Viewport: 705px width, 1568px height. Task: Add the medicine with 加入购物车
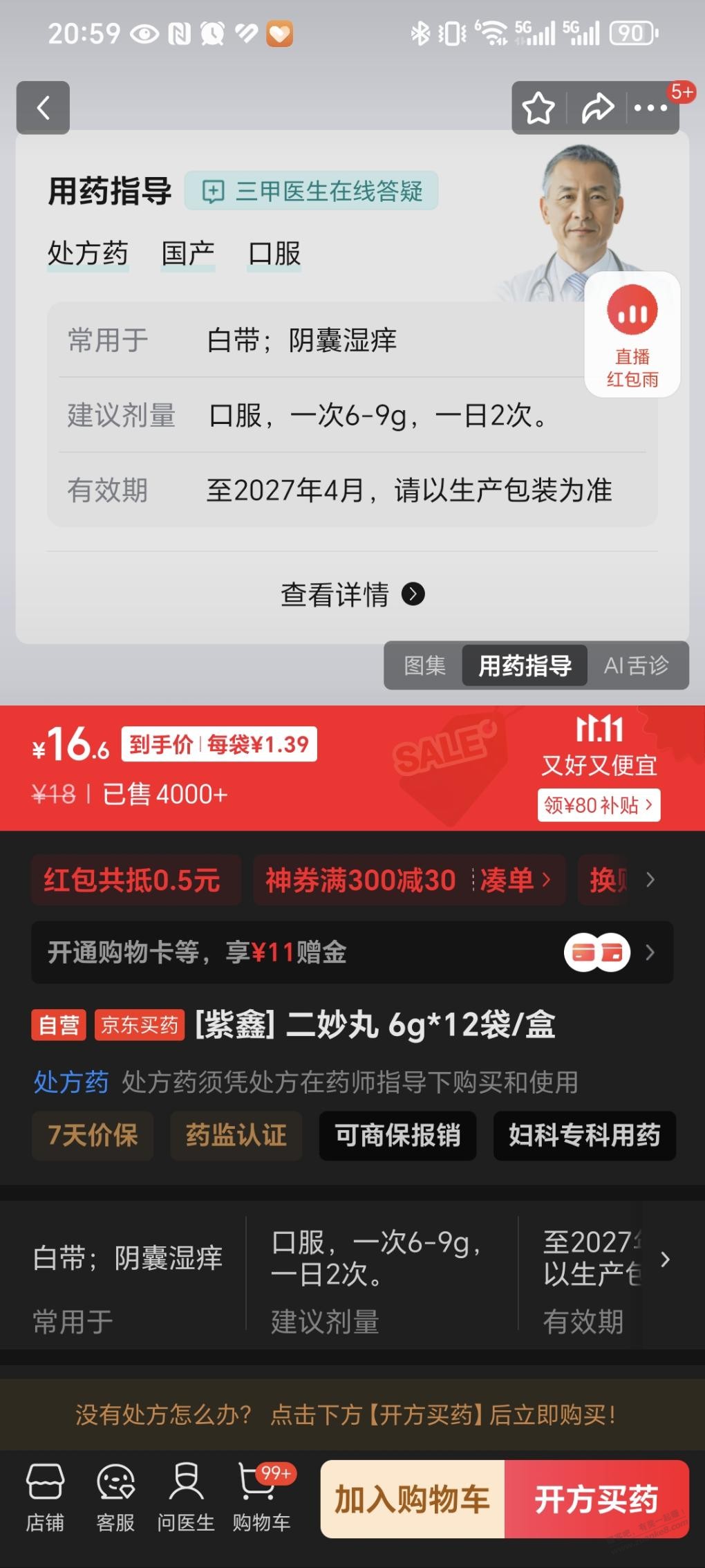click(413, 1500)
